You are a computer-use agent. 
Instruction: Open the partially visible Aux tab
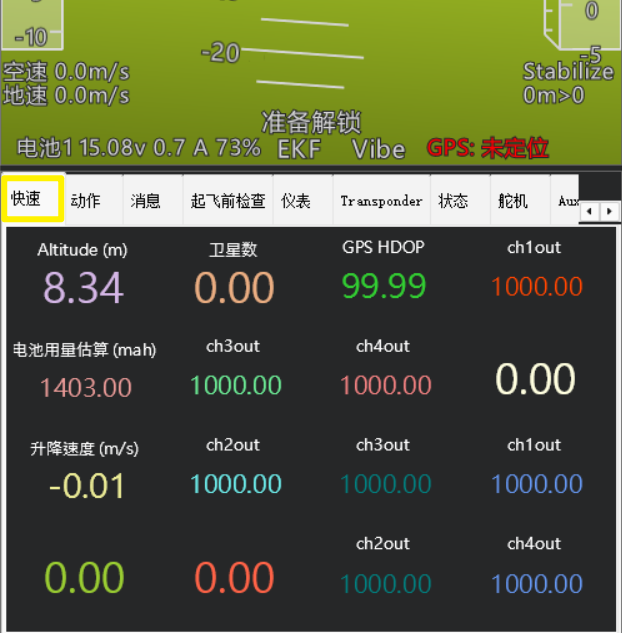(x=566, y=200)
